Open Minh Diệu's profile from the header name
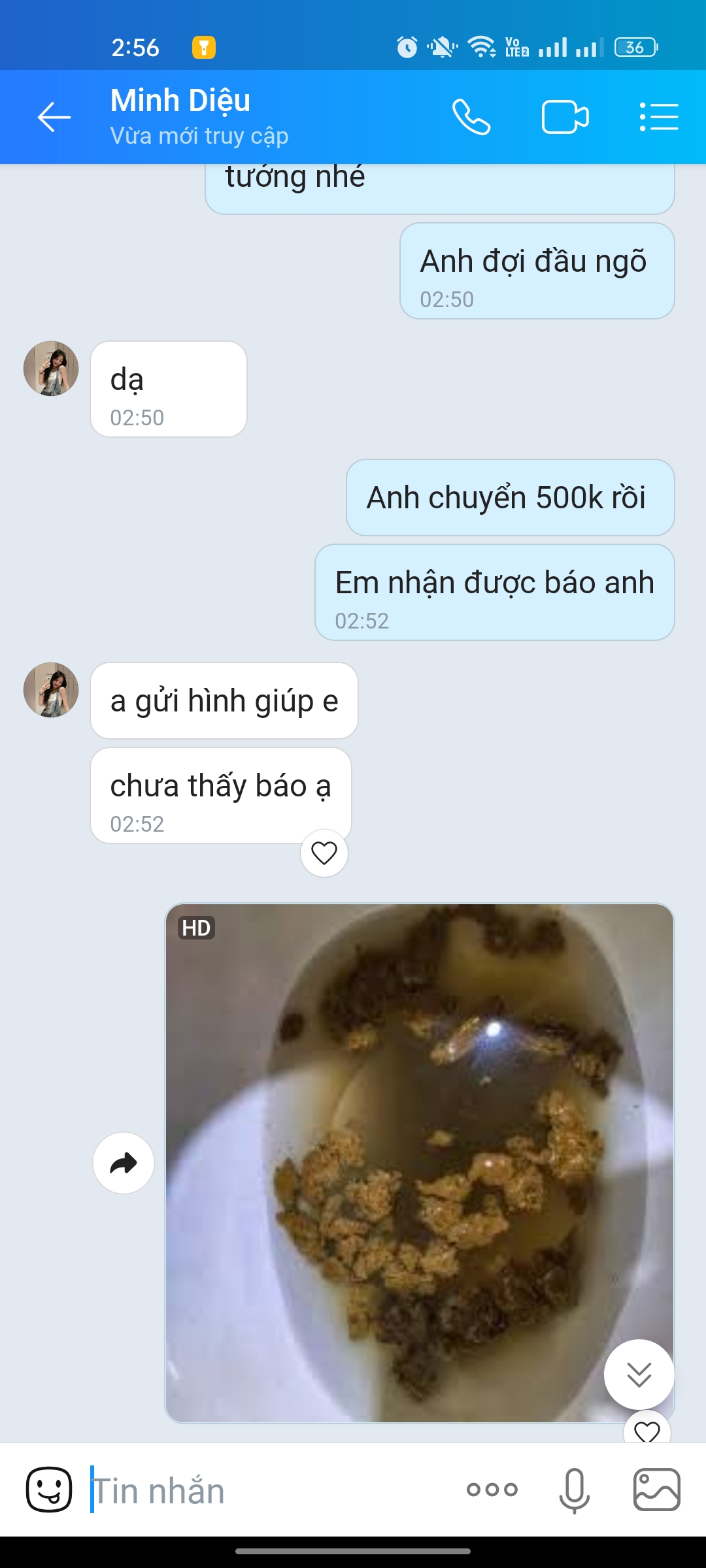This screenshot has height=1568, width=706. pyautogui.click(x=180, y=101)
